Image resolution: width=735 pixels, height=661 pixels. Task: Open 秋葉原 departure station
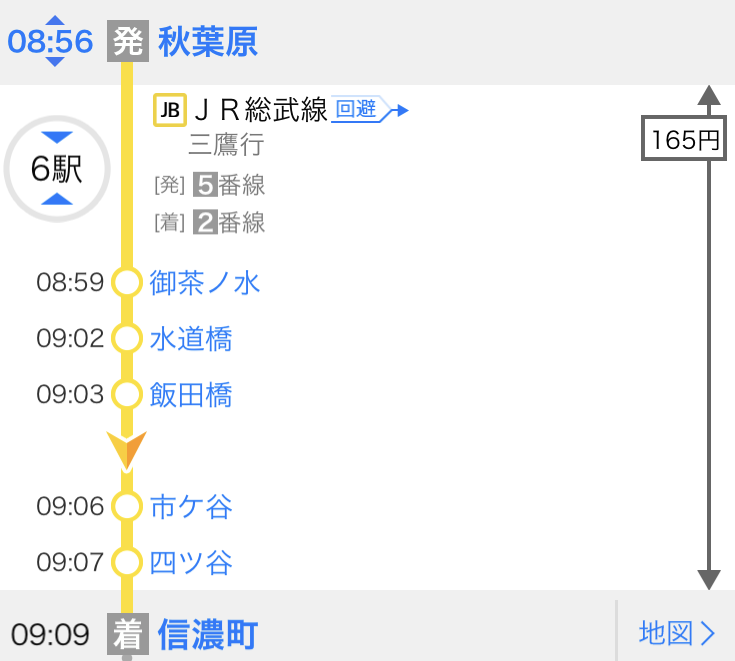click(x=208, y=41)
